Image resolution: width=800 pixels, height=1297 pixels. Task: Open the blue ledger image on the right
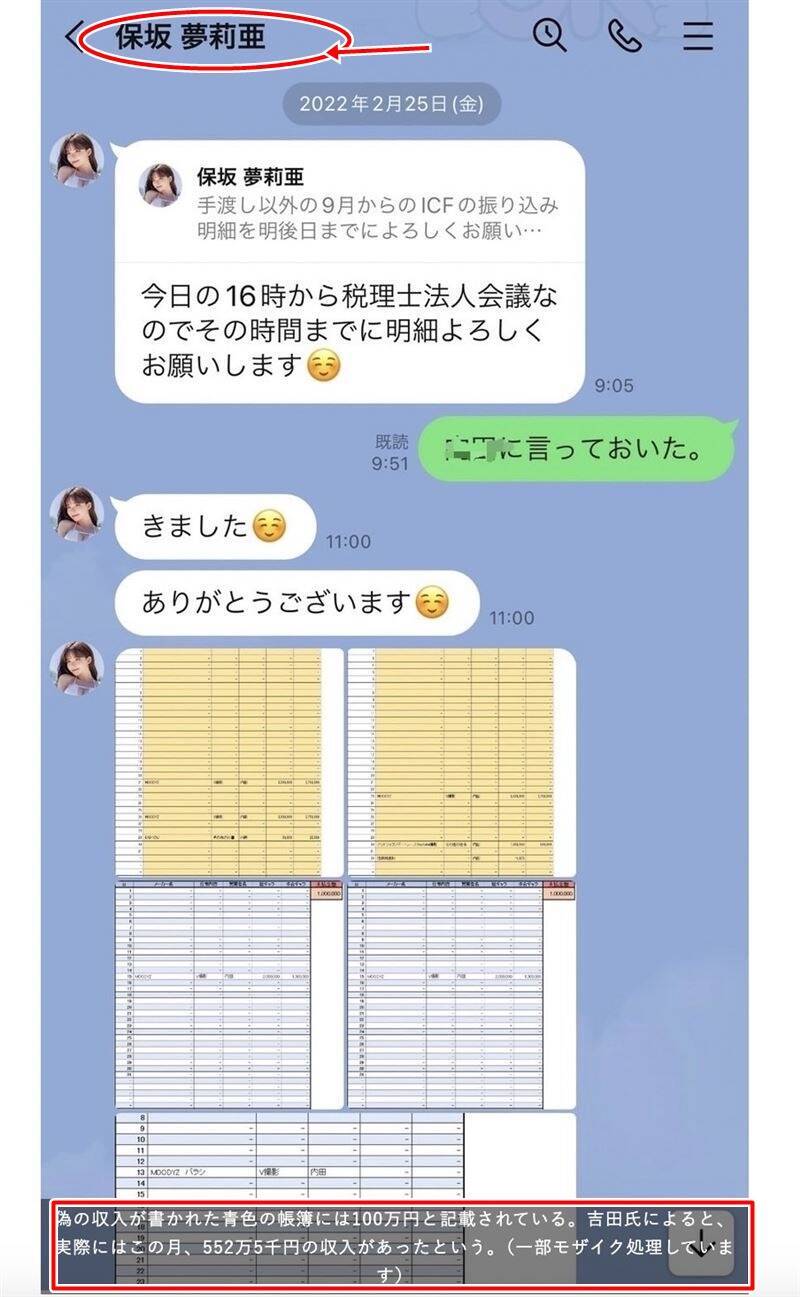pos(461,995)
